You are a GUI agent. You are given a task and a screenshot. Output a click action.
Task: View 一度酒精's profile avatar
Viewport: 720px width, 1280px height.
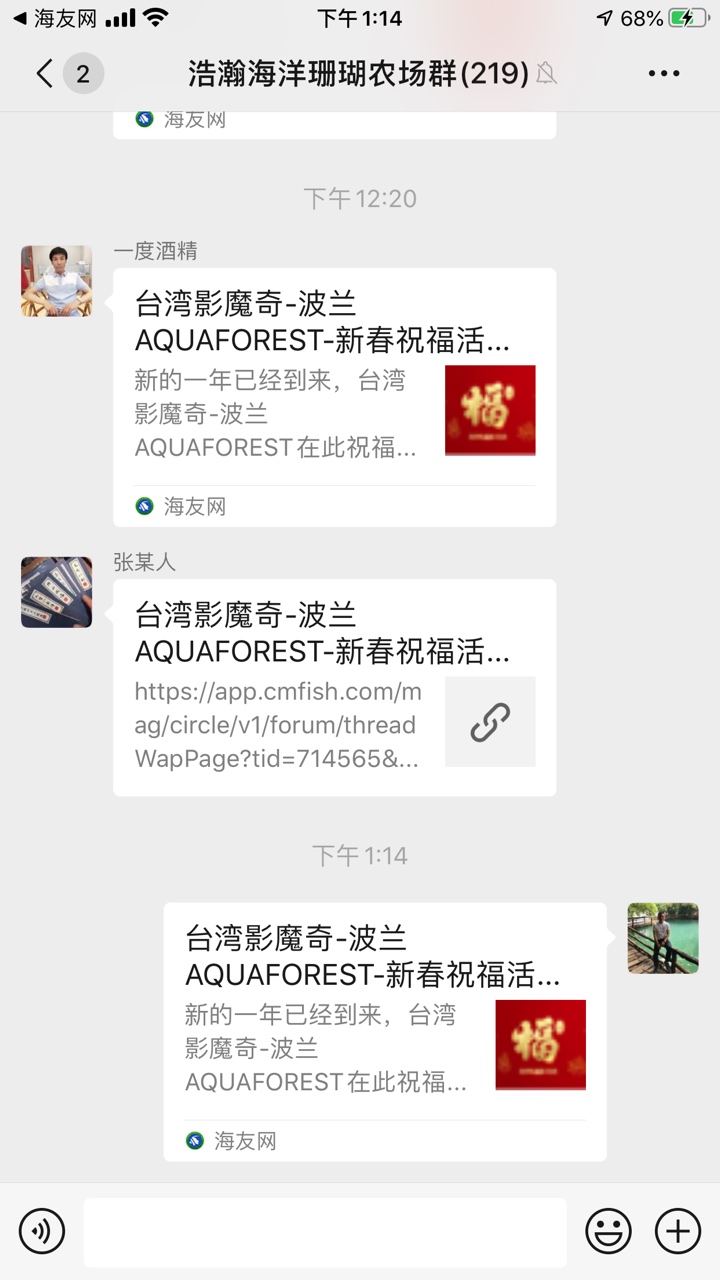(57, 281)
